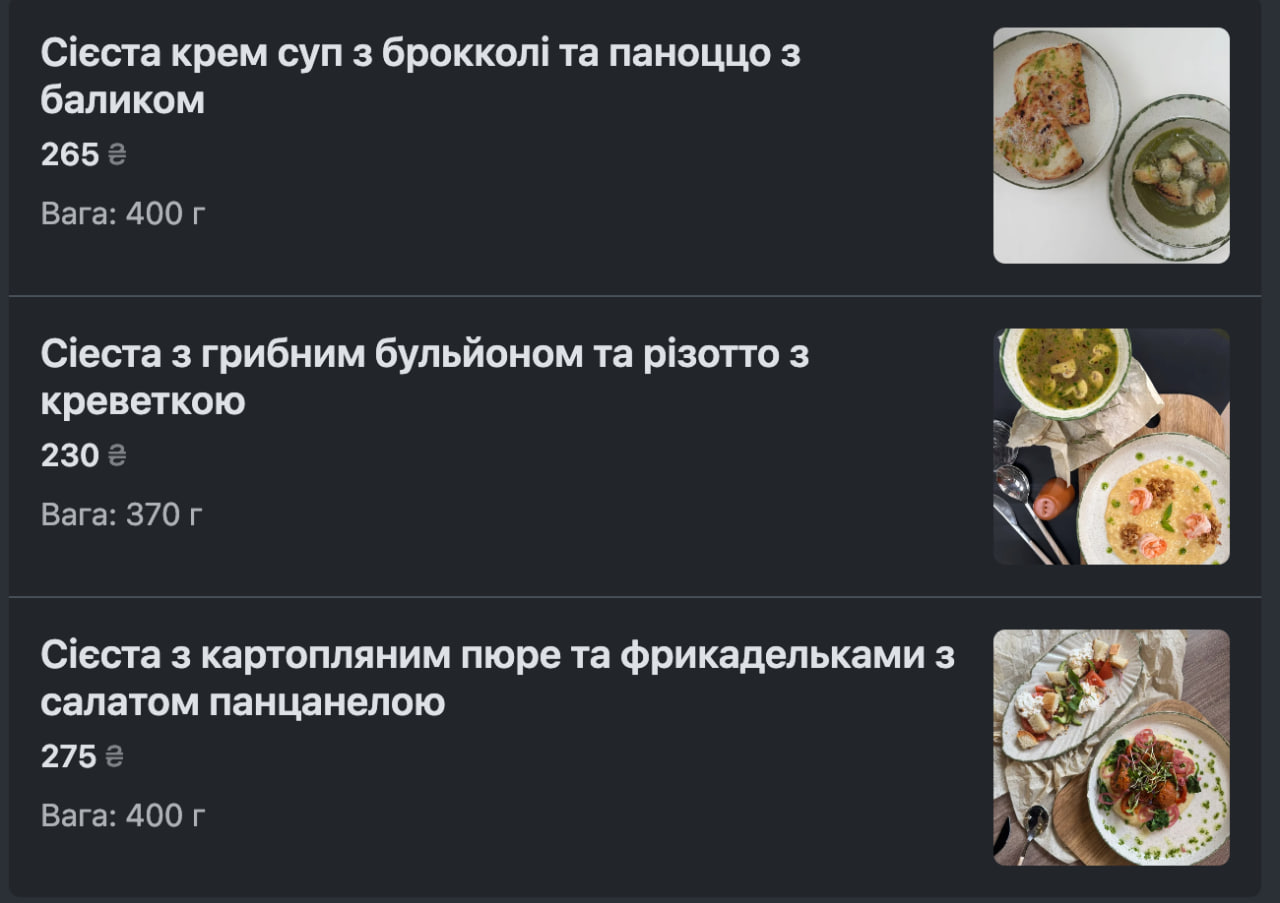The width and height of the screenshot is (1280, 903).
Task: Select Сієста з грибним бульйоном та різотто
Action: [424, 378]
